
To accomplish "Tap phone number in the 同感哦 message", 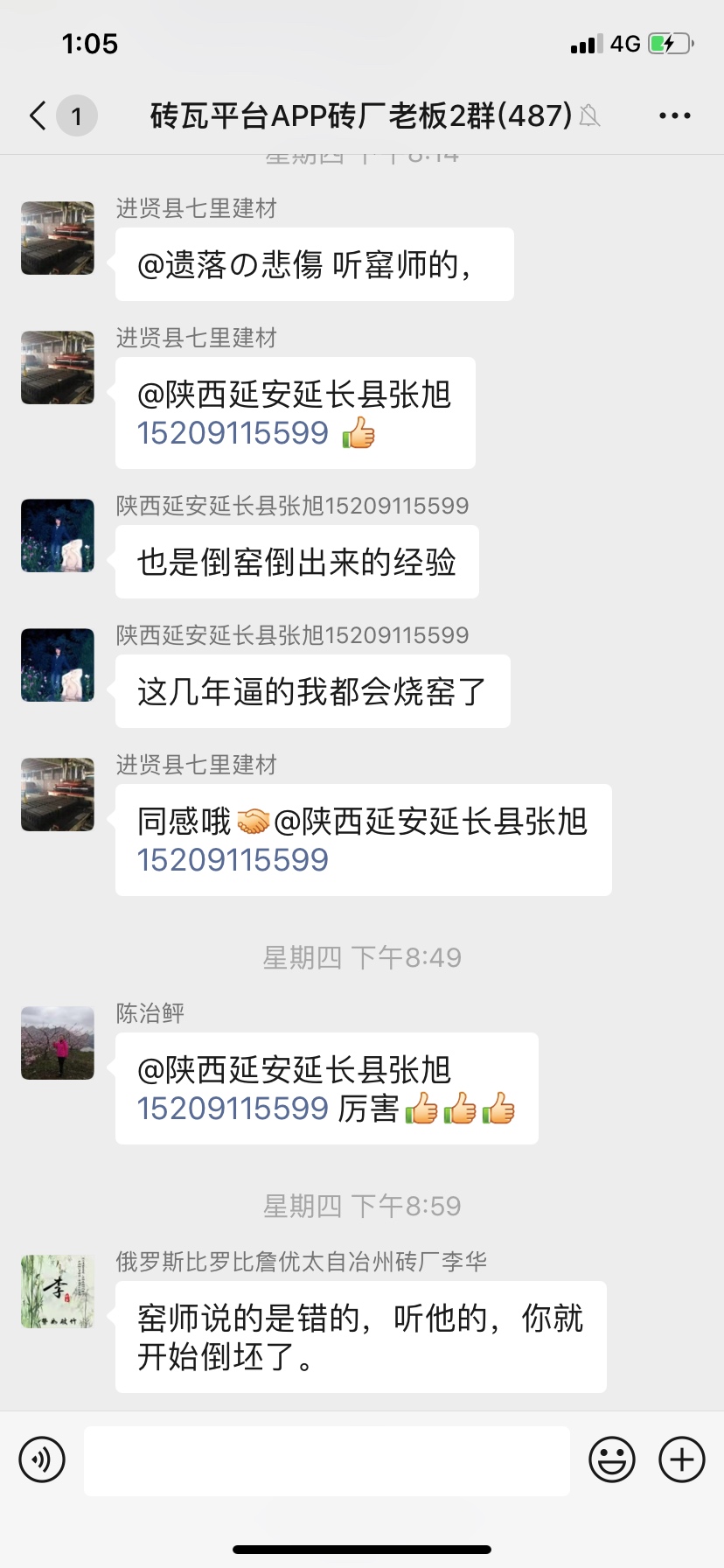I will (233, 860).
